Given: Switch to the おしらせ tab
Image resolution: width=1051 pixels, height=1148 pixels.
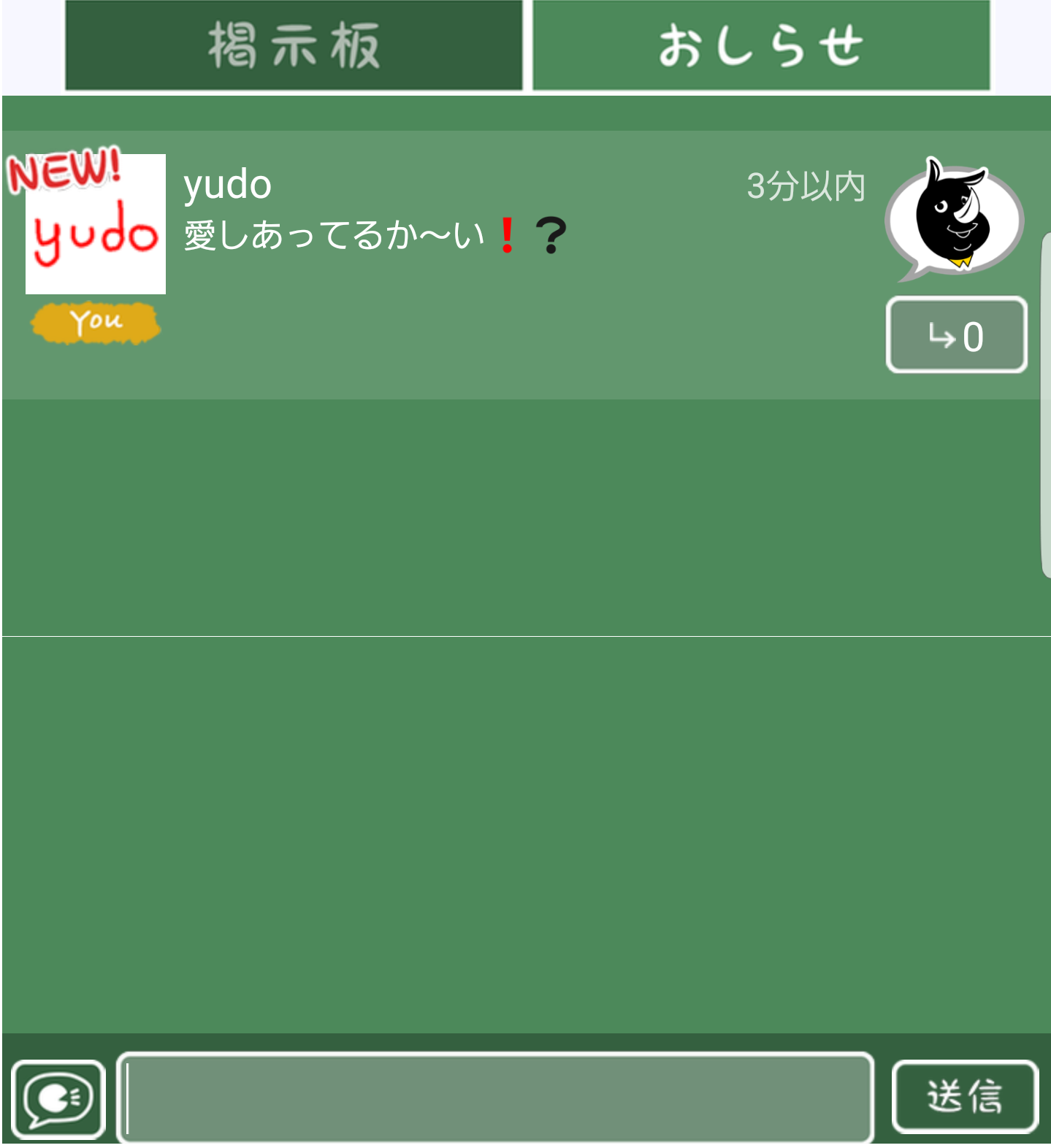Looking at the screenshot, I should coord(761,45).
